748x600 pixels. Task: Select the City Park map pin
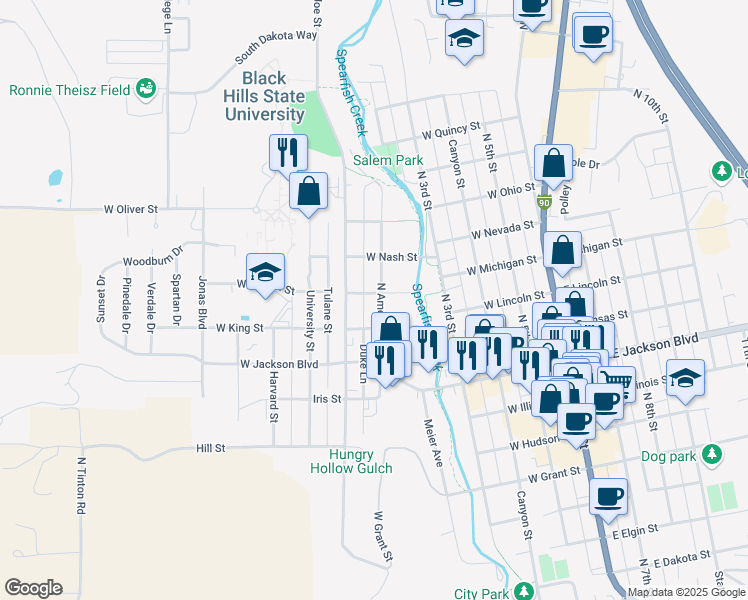coord(523,593)
